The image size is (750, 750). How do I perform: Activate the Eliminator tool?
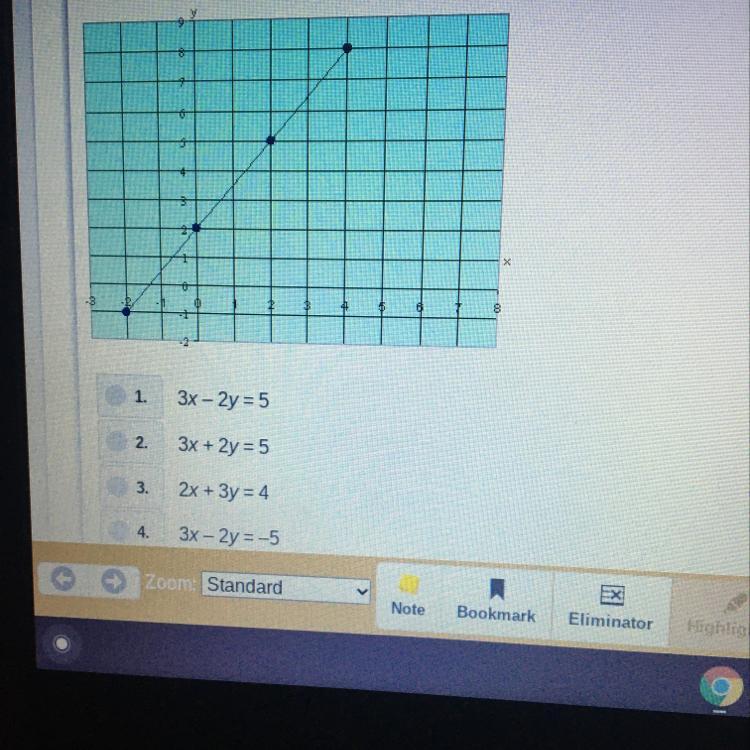click(610, 609)
